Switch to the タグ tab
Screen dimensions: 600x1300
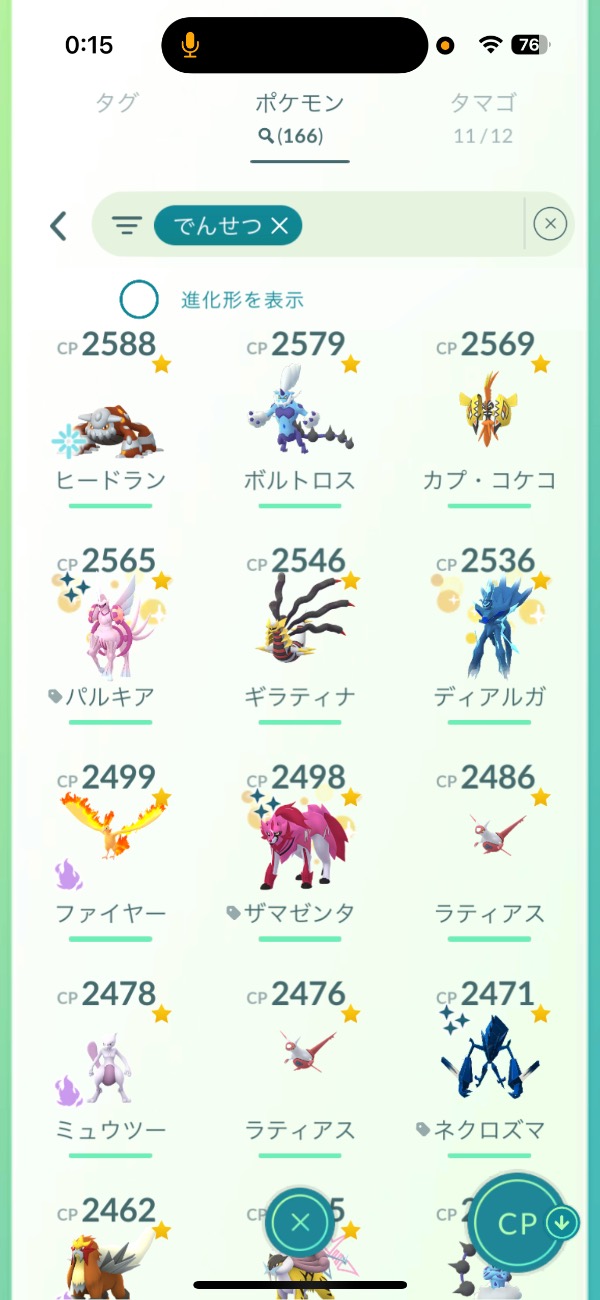pyautogui.click(x=117, y=103)
